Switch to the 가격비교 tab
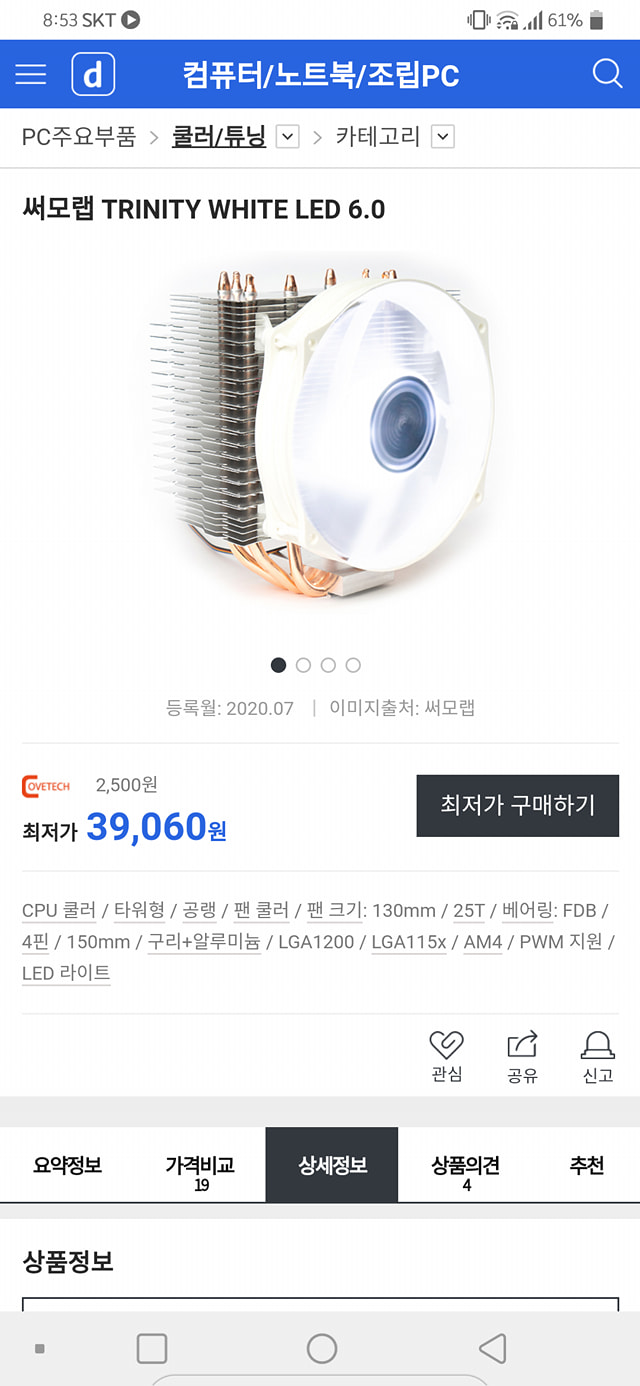640x1386 pixels. point(200,1165)
